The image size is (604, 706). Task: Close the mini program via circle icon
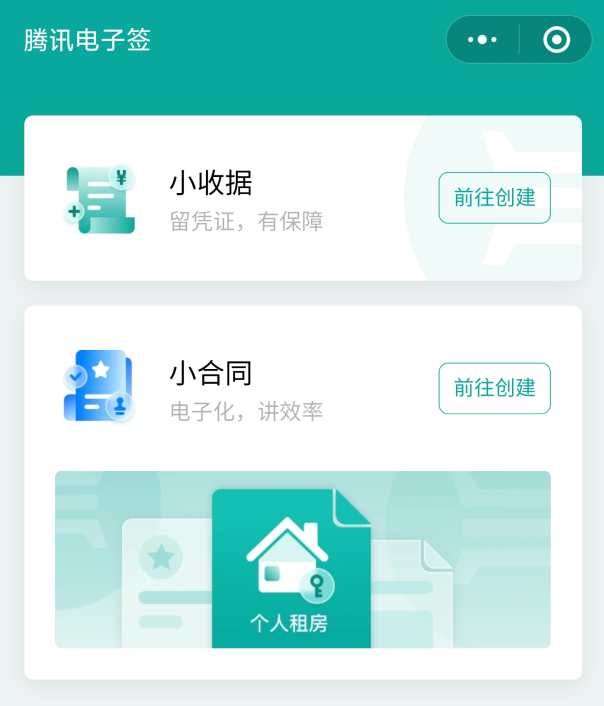556,40
